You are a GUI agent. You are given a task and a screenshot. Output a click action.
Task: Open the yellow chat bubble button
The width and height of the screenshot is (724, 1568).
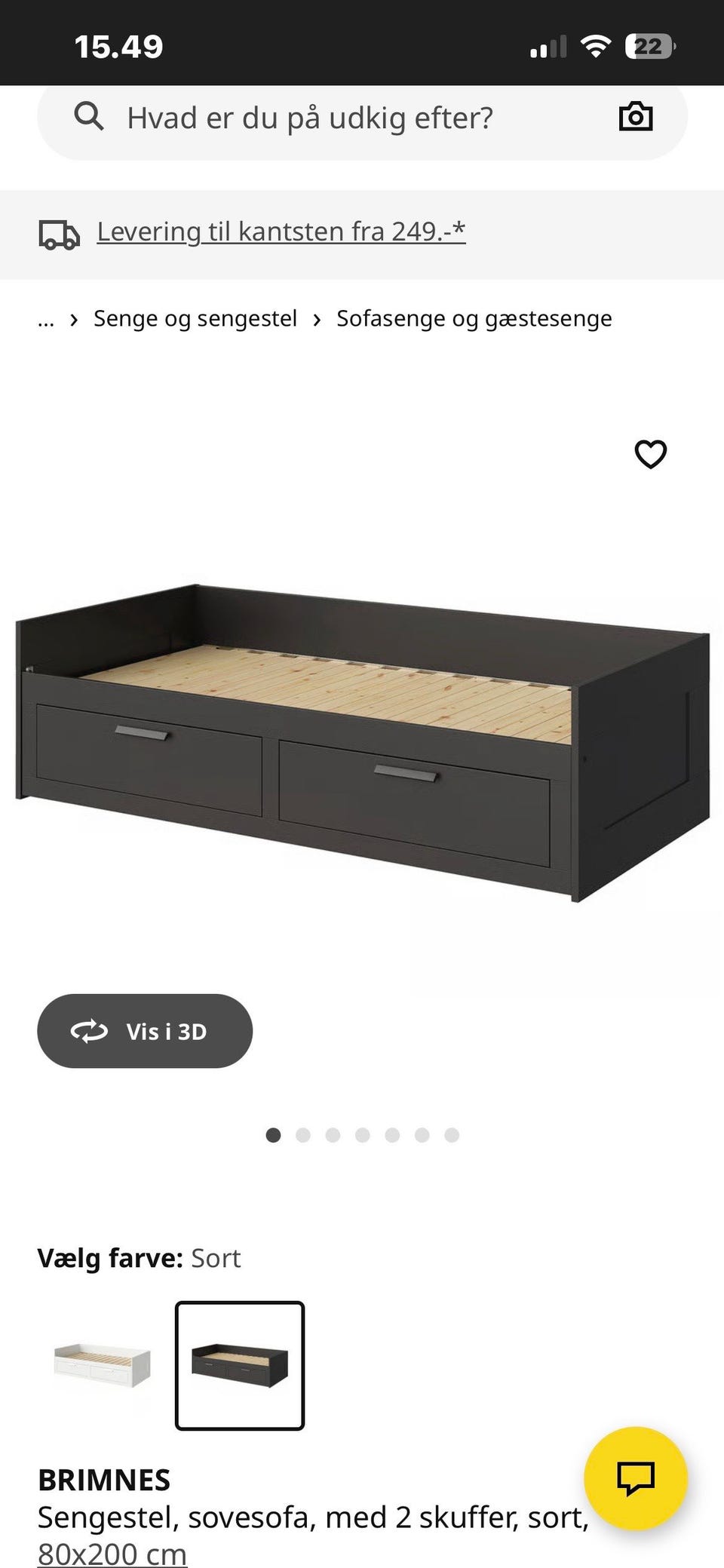tap(636, 1478)
